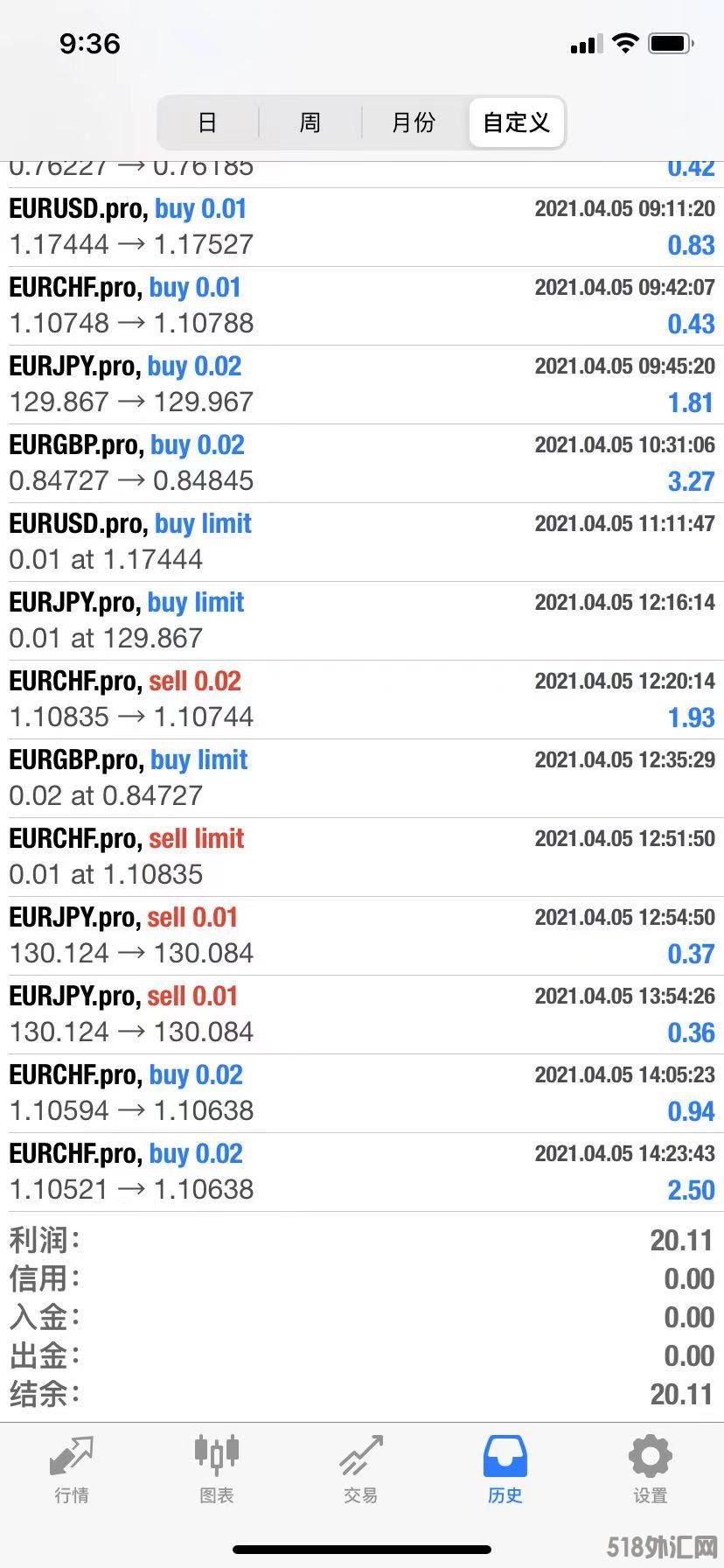The height and width of the screenshot is (1568, 724).
Task: Open the 设置 settings tab
Action: pyautogui.click(x=650, y=1470)
